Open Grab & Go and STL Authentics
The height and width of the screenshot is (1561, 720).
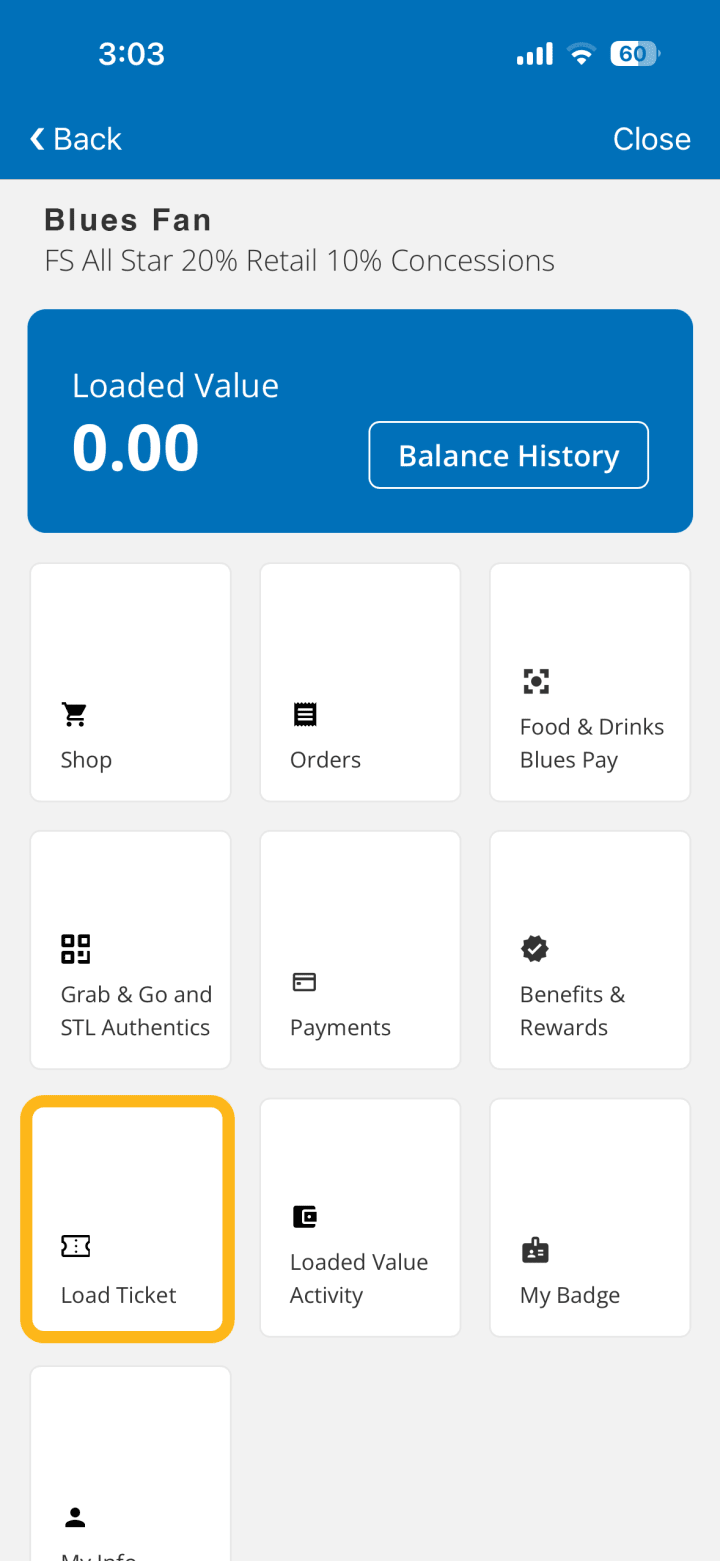[x=131, y=950]
